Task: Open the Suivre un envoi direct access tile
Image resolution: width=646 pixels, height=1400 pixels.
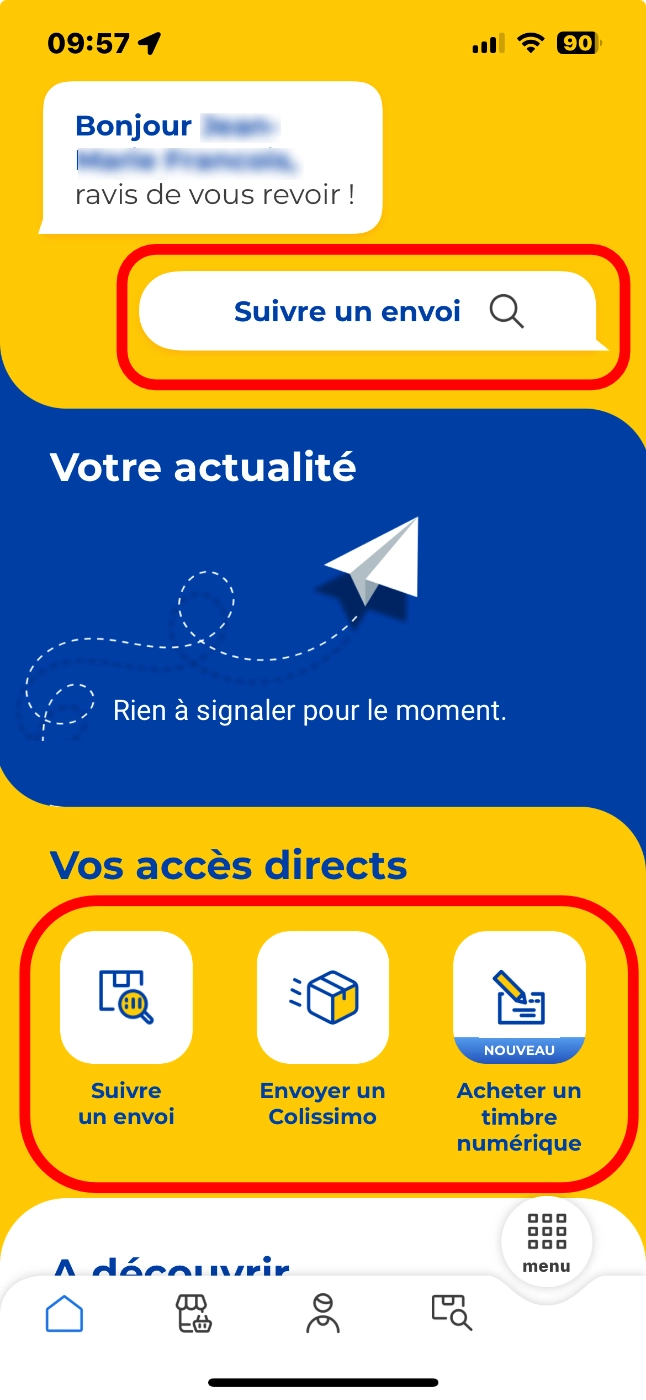Action: click(x=126, y=1030)
